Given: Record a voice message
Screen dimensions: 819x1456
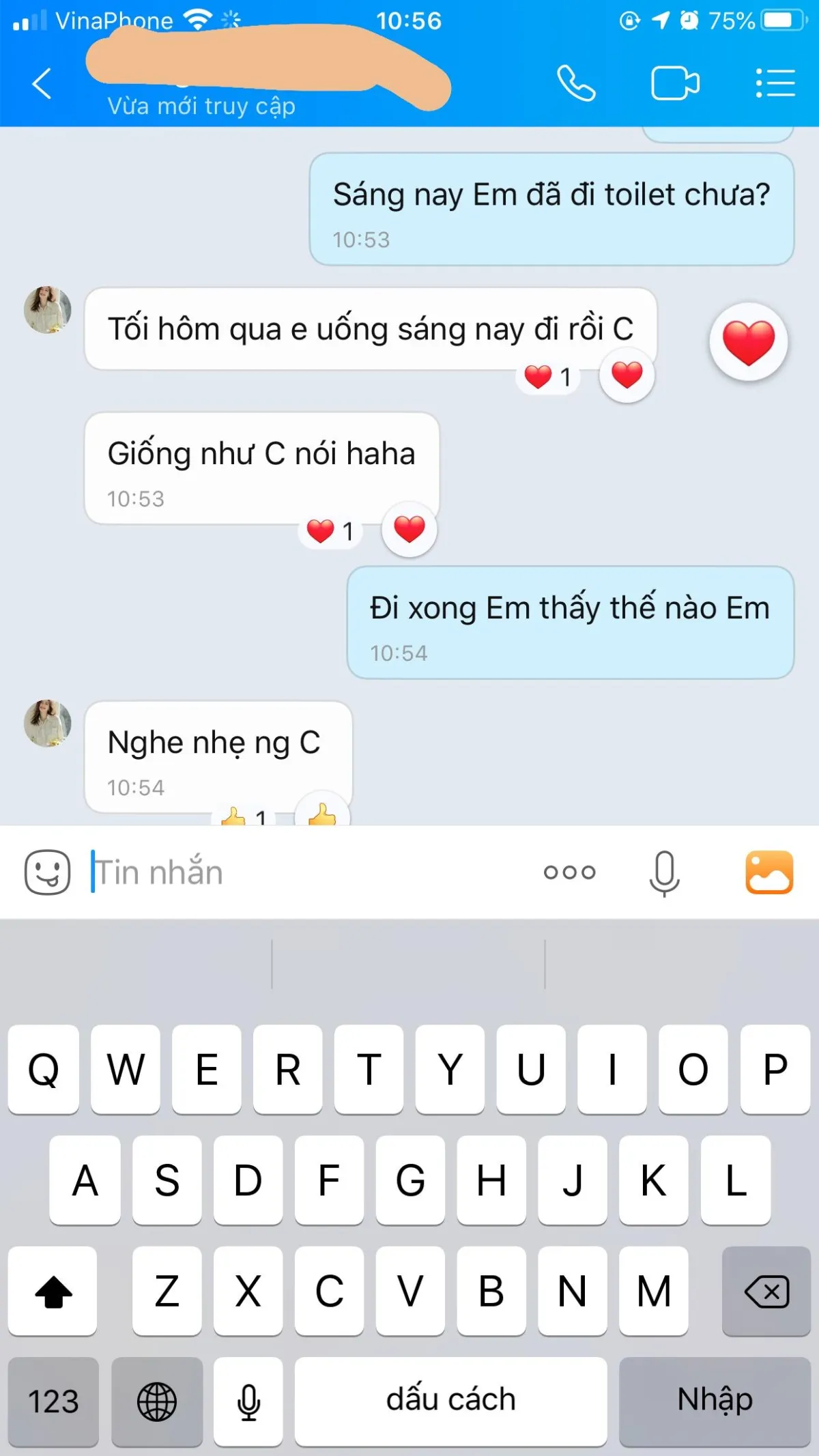Looking at the screenshot, I should 663,872.
